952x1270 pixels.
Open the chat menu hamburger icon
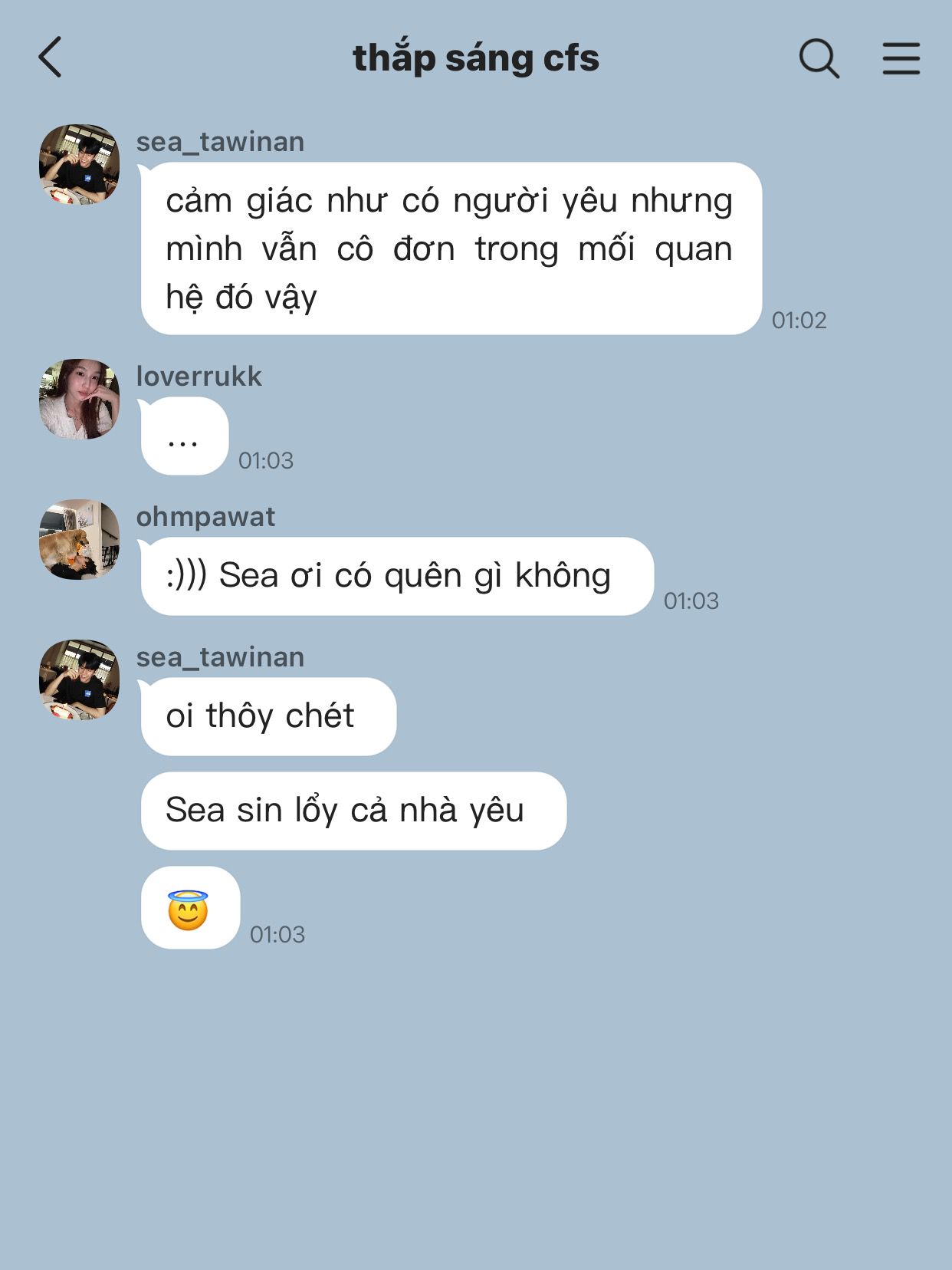coord(901,58)
